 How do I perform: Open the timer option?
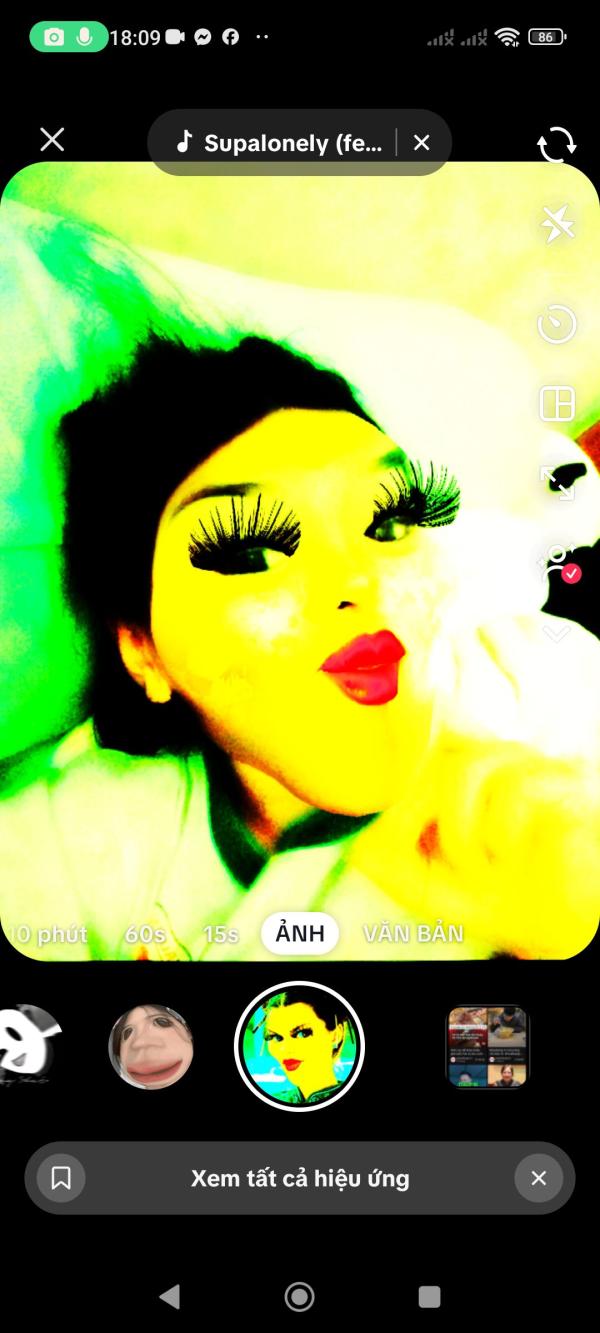click(x=557, y=325)
